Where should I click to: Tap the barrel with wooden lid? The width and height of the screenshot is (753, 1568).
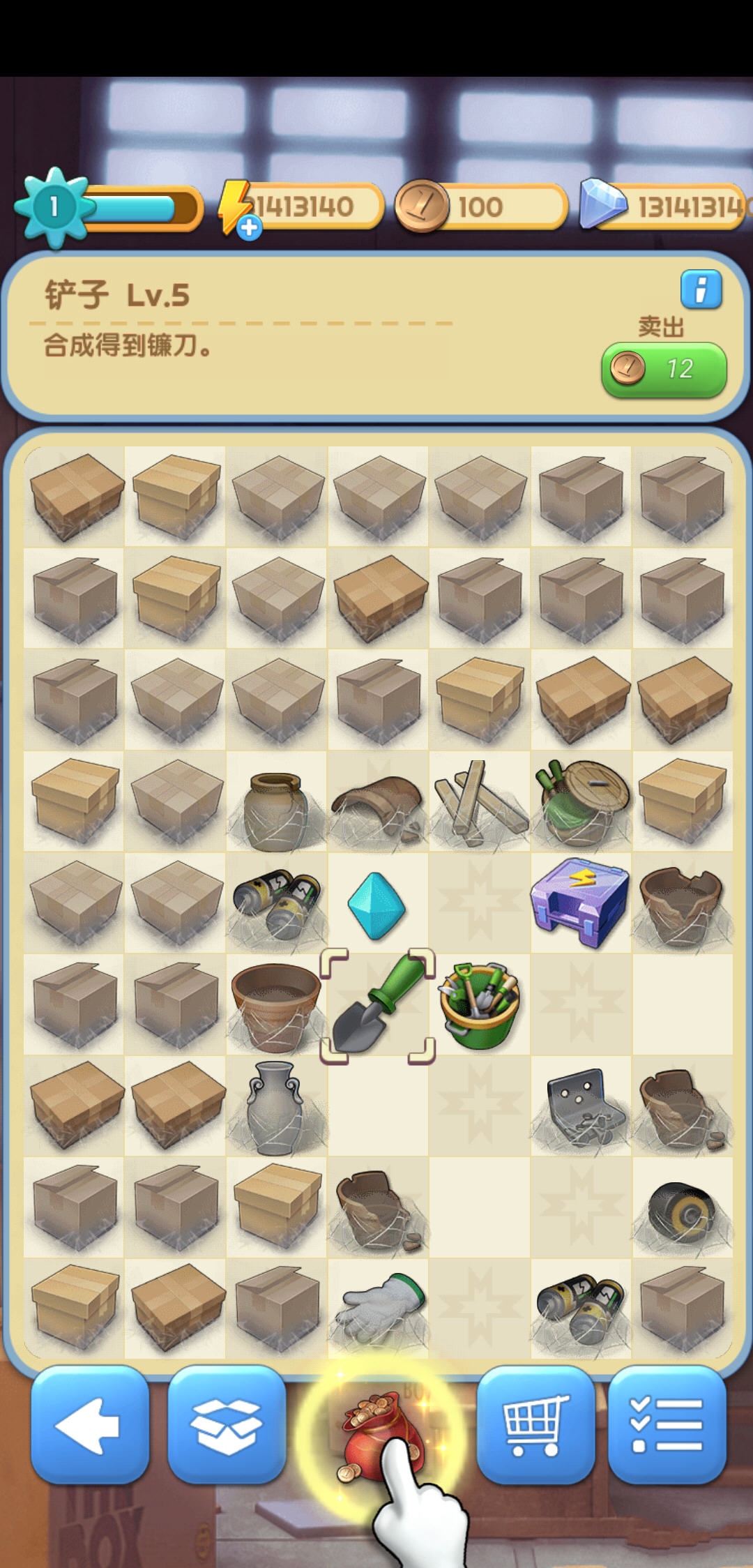tap(581, 801)
